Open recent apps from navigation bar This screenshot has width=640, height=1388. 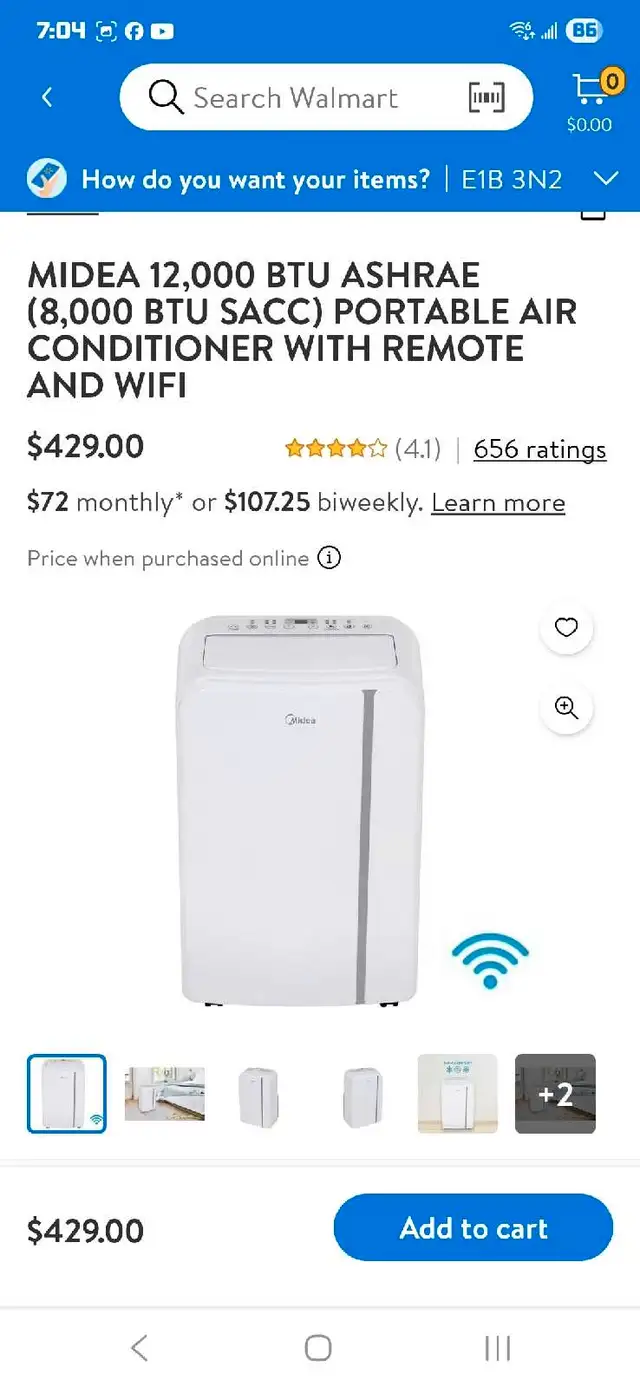(x=498, y=1347)
